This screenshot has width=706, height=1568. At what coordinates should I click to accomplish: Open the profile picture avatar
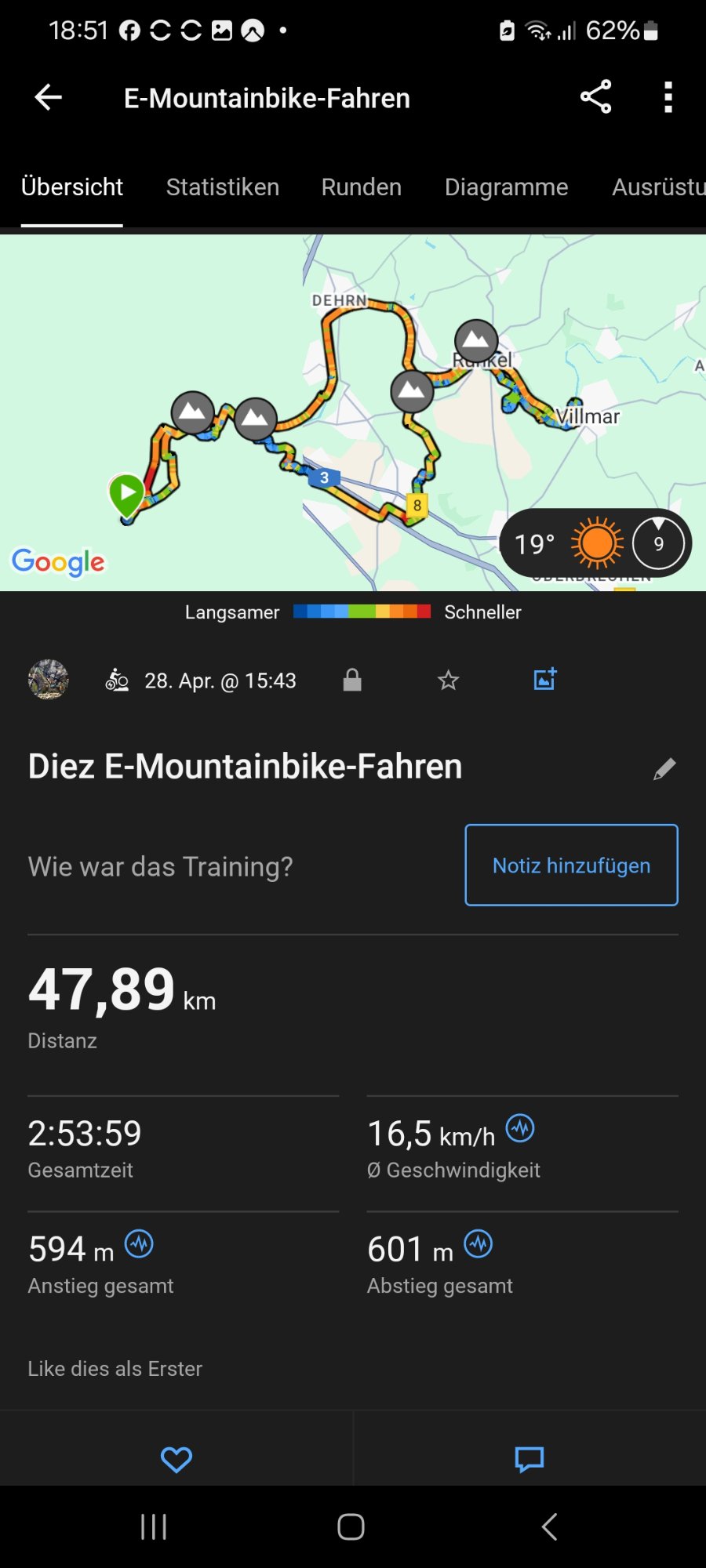pos(49,679)
